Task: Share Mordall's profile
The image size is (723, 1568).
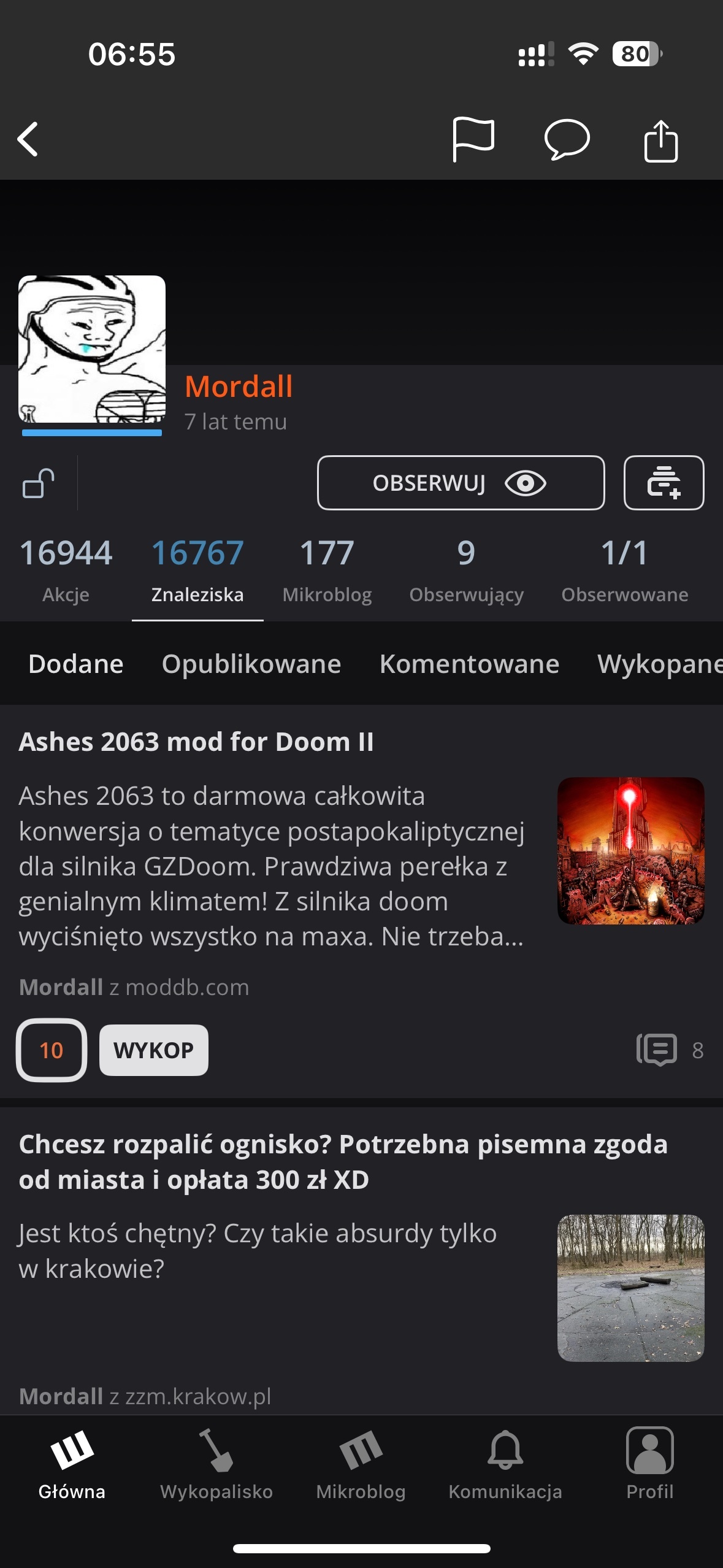Action: point(660,140)
